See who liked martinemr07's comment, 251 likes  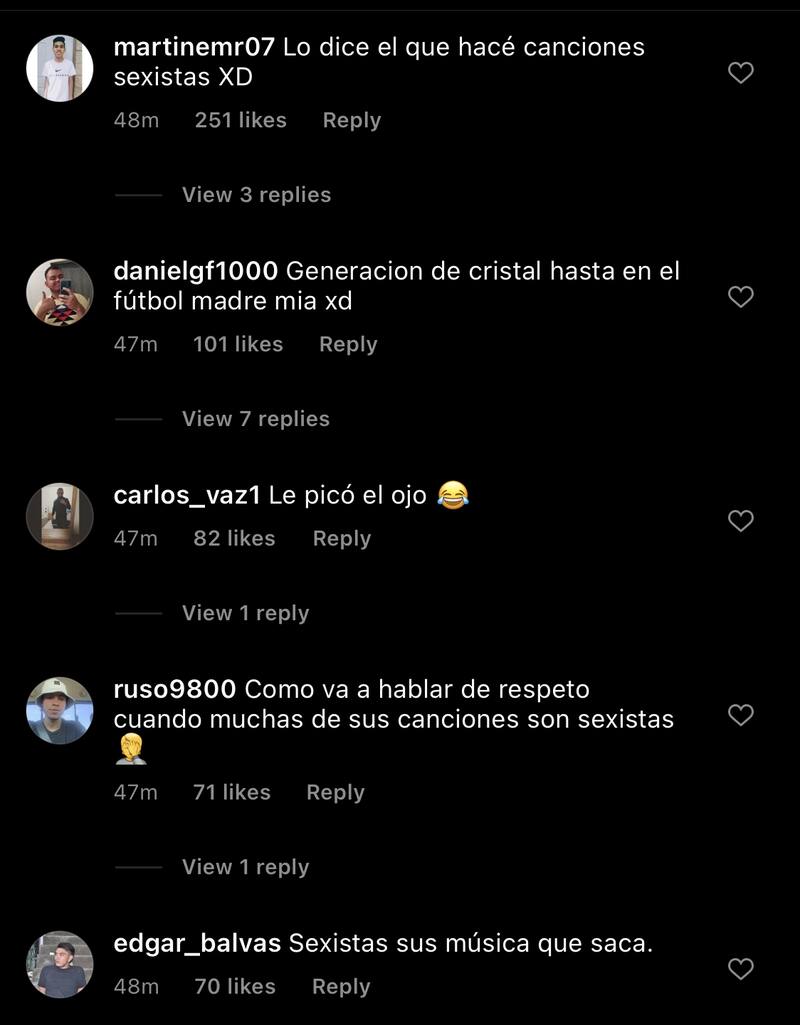tap(240, 120)
